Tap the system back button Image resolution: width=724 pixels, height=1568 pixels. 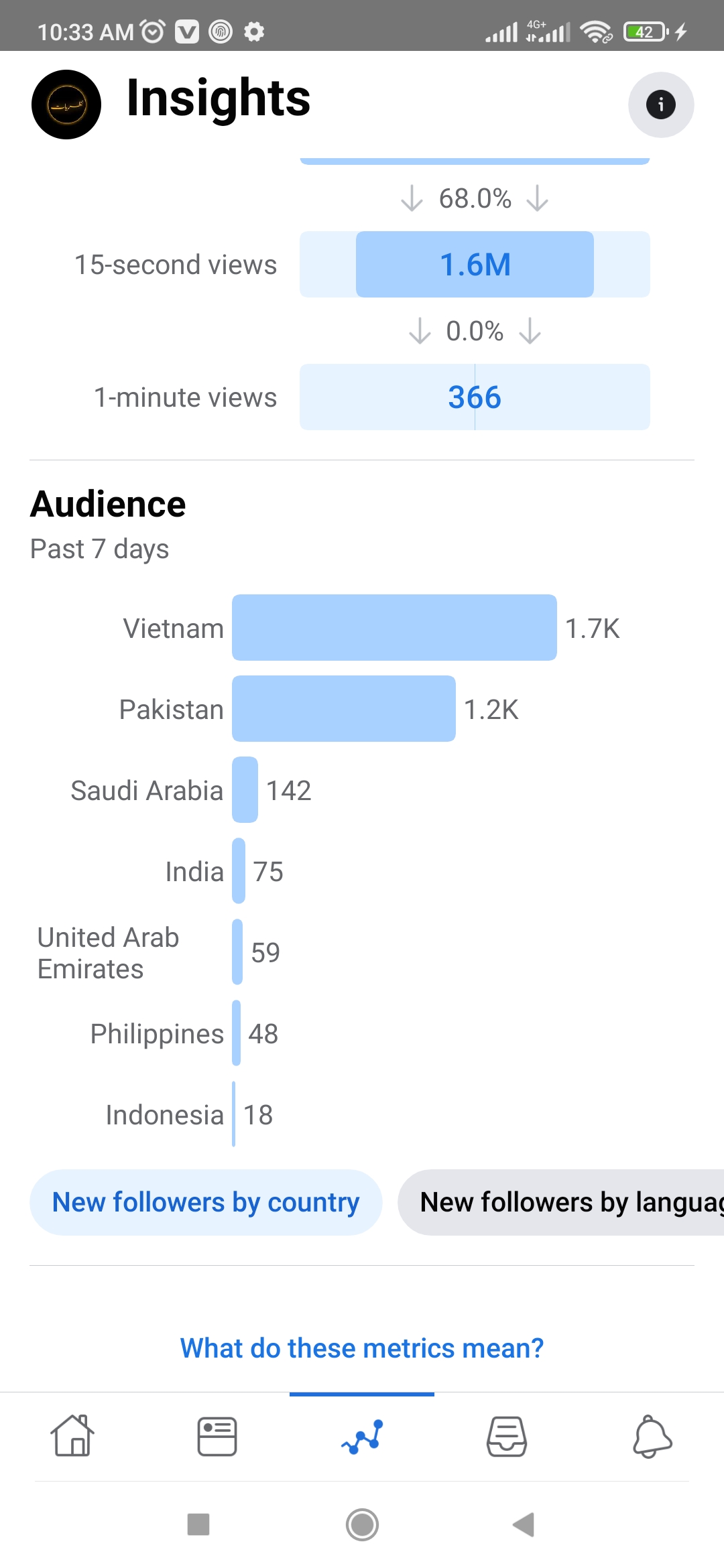524,1524
